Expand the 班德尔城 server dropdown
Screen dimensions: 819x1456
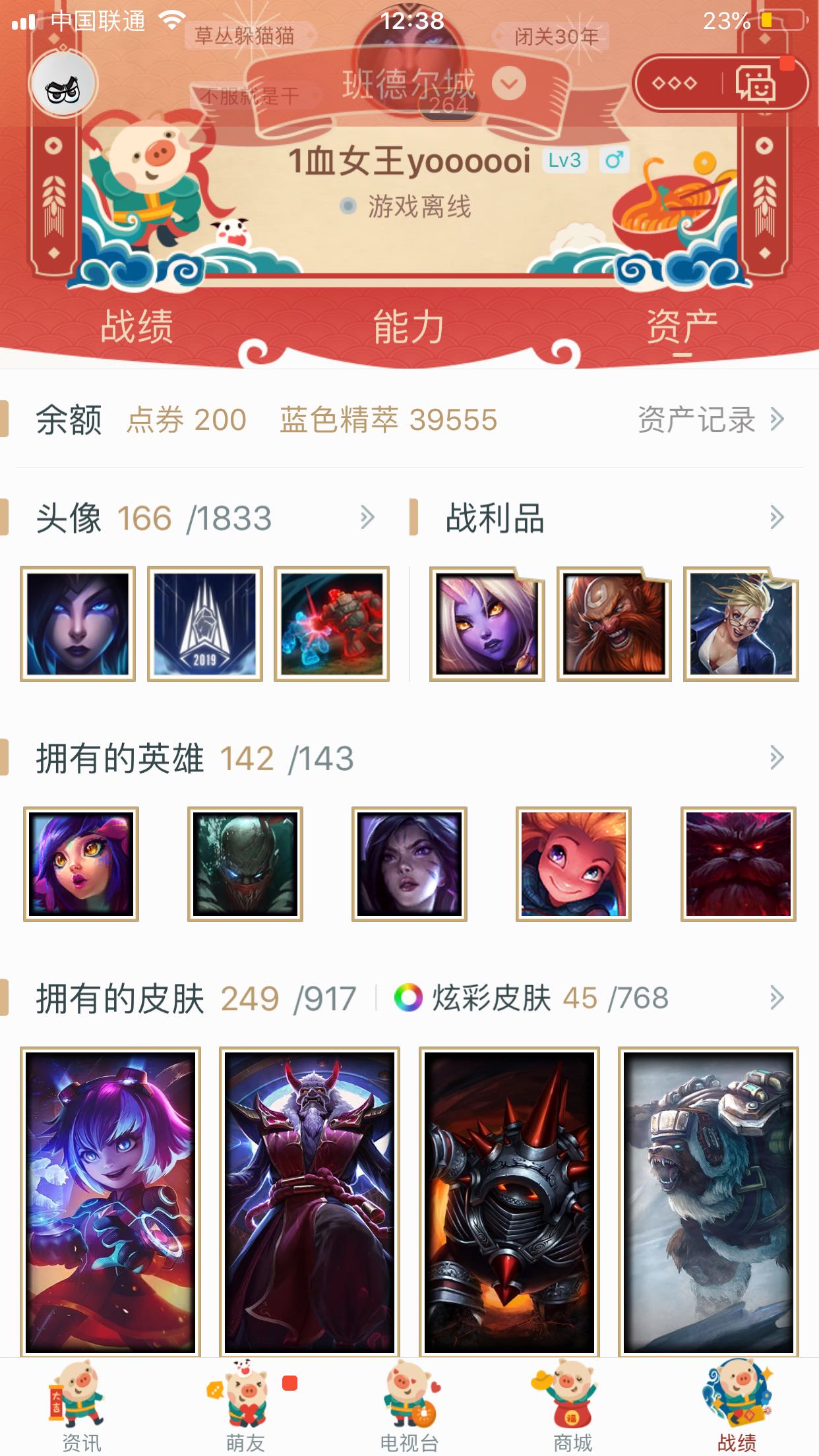(509, 84)
